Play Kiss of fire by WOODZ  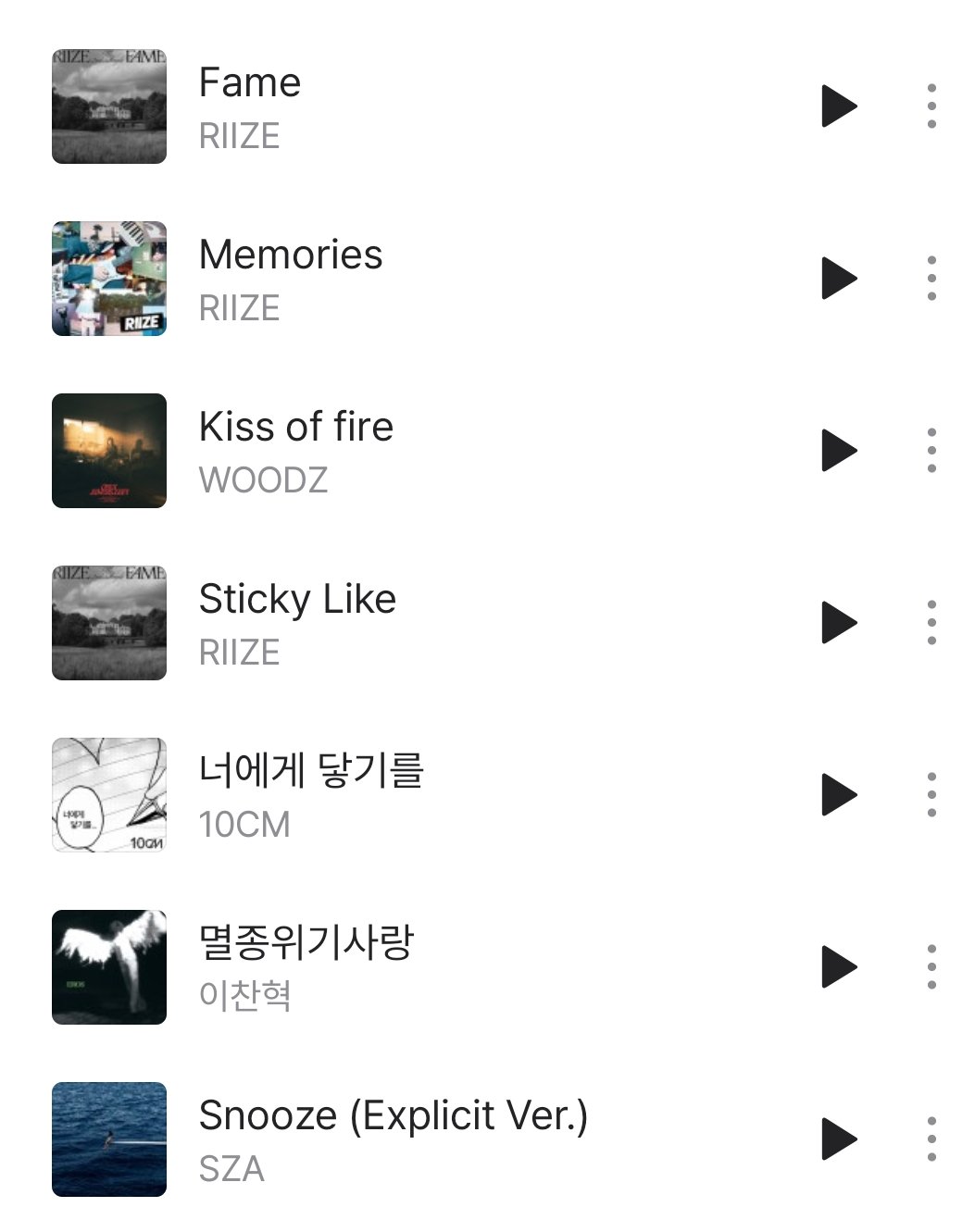click(x=839, y=451)
